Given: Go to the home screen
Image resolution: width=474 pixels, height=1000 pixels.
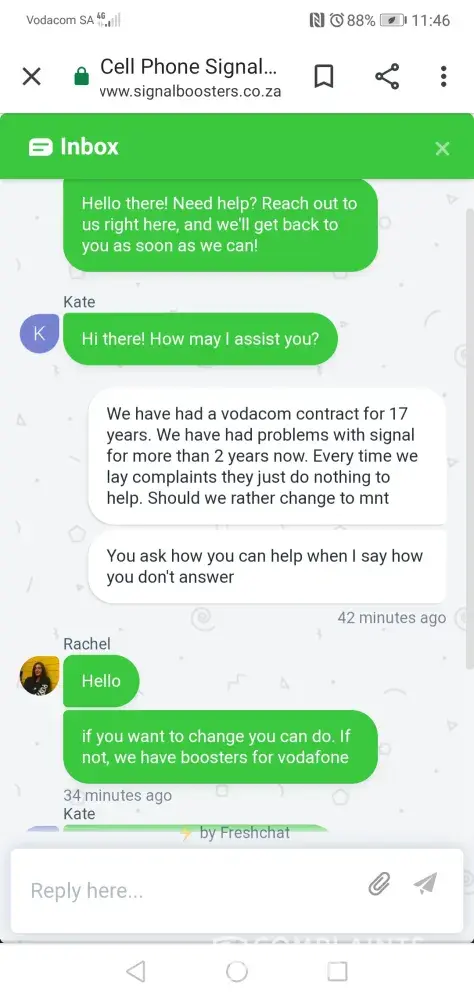Looking at the screenshot, I should [237, 971].
